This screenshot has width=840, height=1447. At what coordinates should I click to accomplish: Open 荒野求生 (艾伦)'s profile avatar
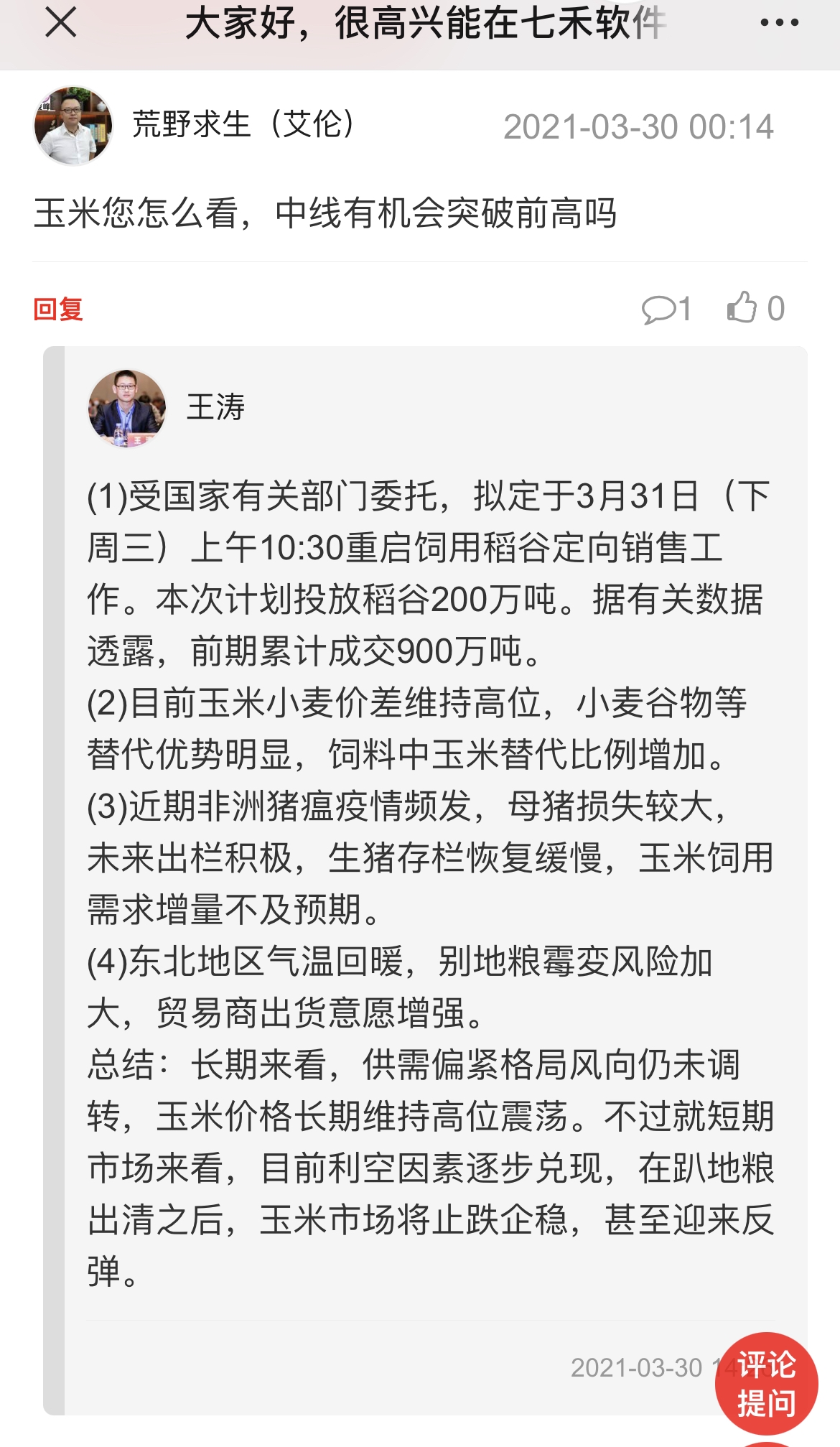click(73, 126)
